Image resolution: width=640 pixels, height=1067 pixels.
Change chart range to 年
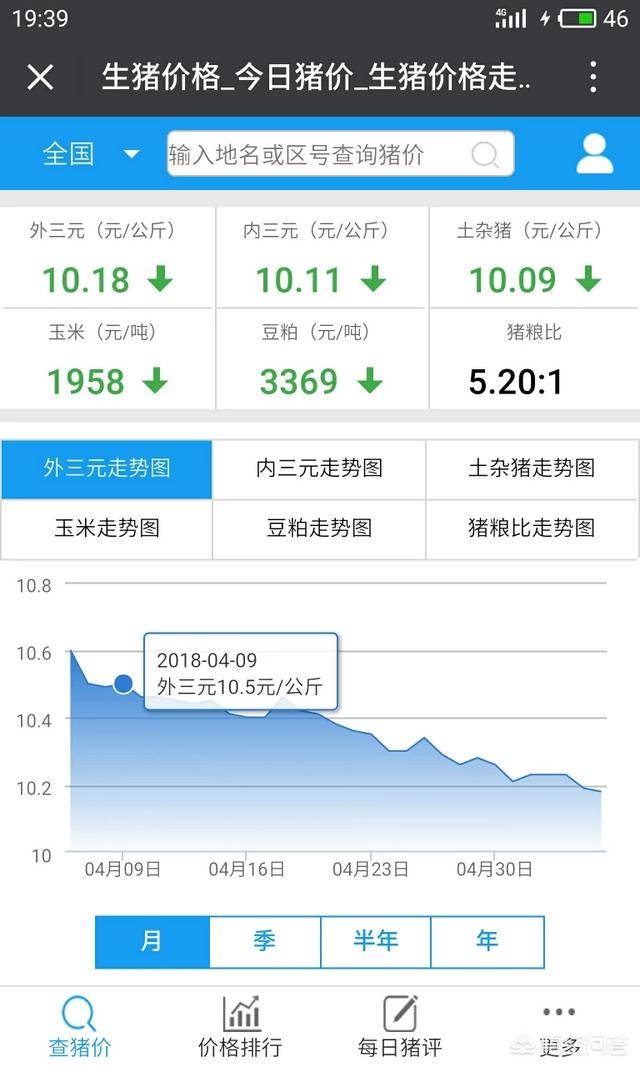pos(487,942)
